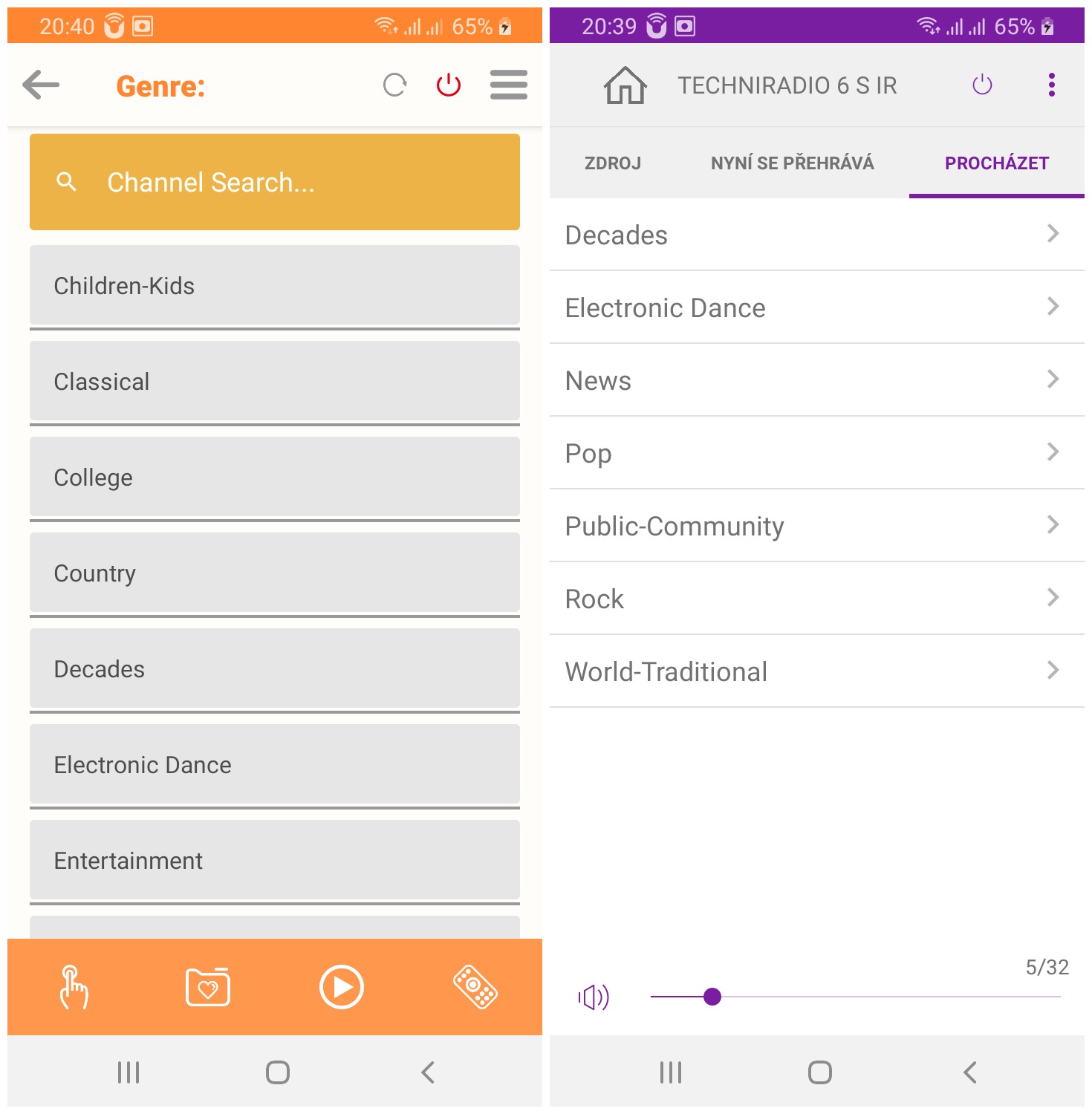Screen dimensions: 1092x1114
Task: Tap the play circle in orange bar
Action: 342,987
